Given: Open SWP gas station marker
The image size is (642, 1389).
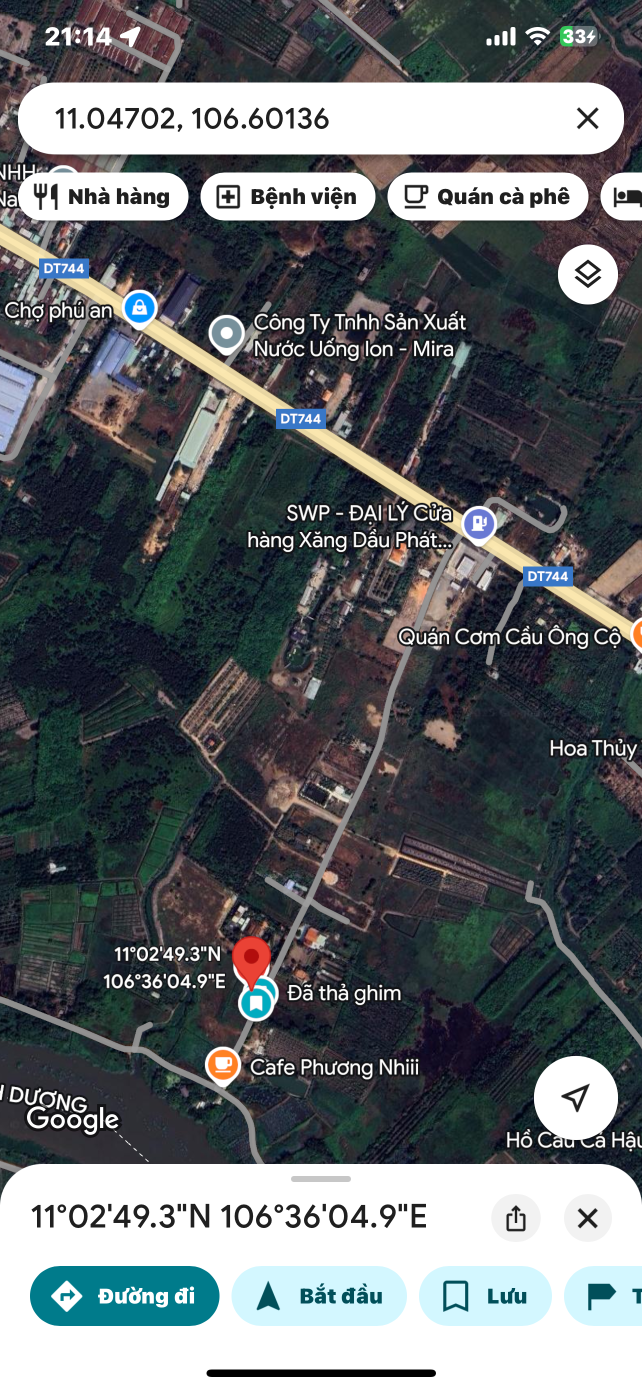Looking at the screenshot, I should coord(481,523).
